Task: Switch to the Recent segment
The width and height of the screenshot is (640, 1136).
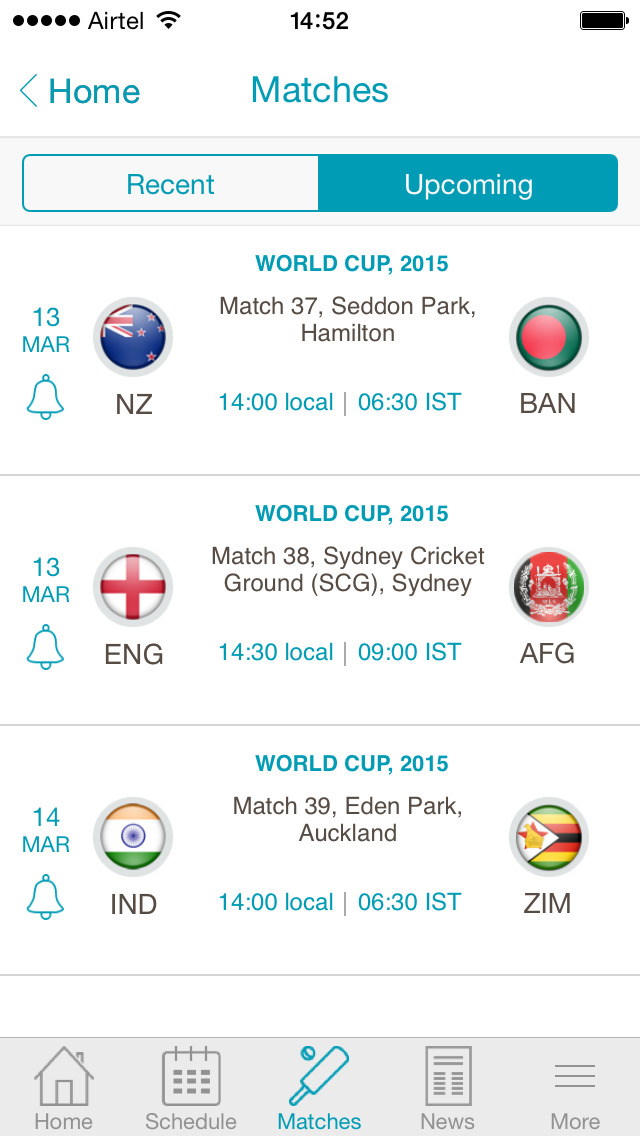Action: pyautogui.click(x=170, y=183)
